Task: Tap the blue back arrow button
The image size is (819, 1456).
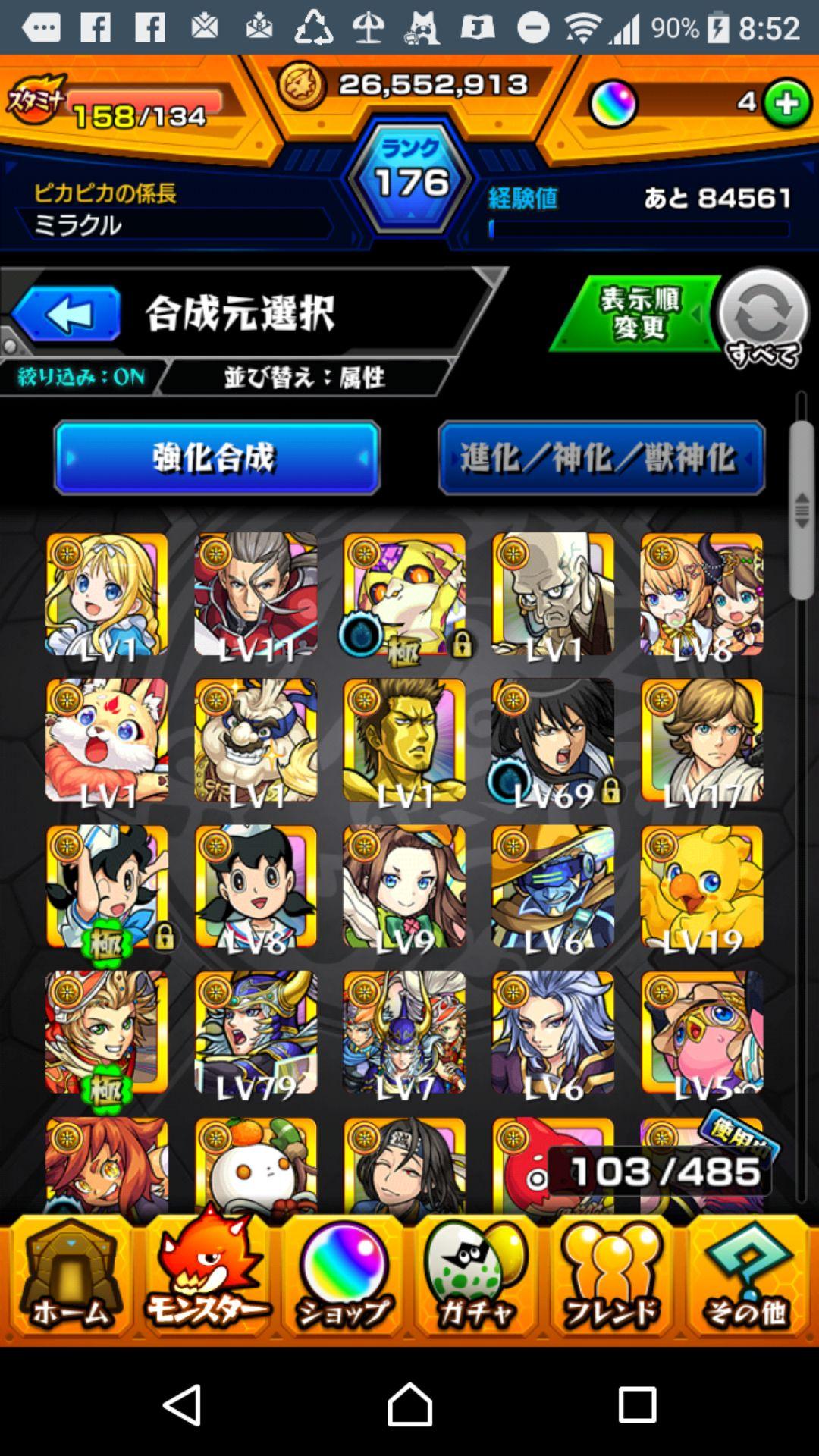Action: (67, 314)
